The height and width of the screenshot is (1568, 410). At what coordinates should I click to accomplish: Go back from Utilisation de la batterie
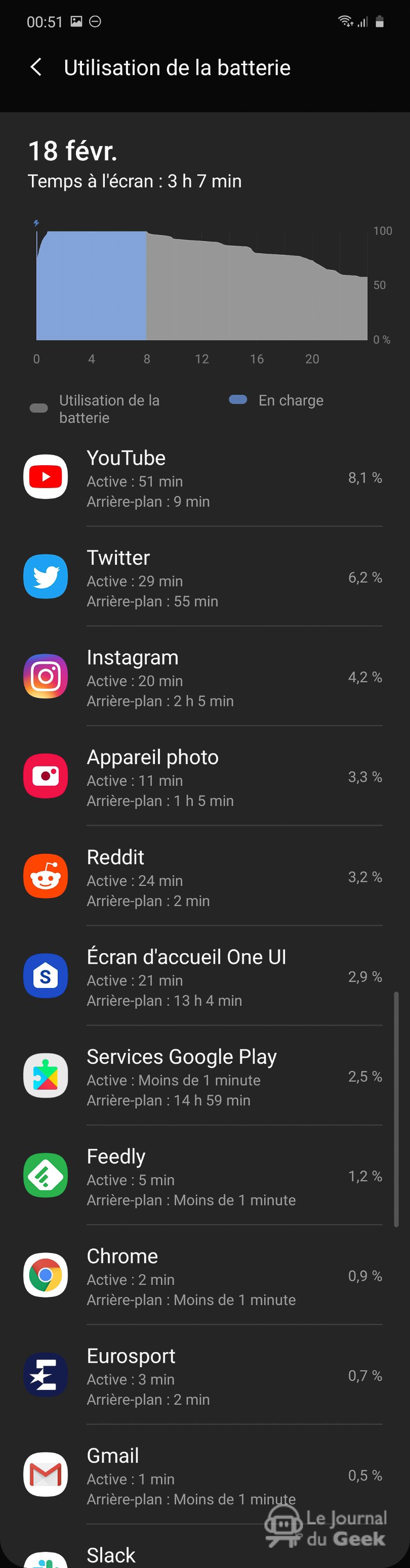pyautogui.click(x=36, y=68)
